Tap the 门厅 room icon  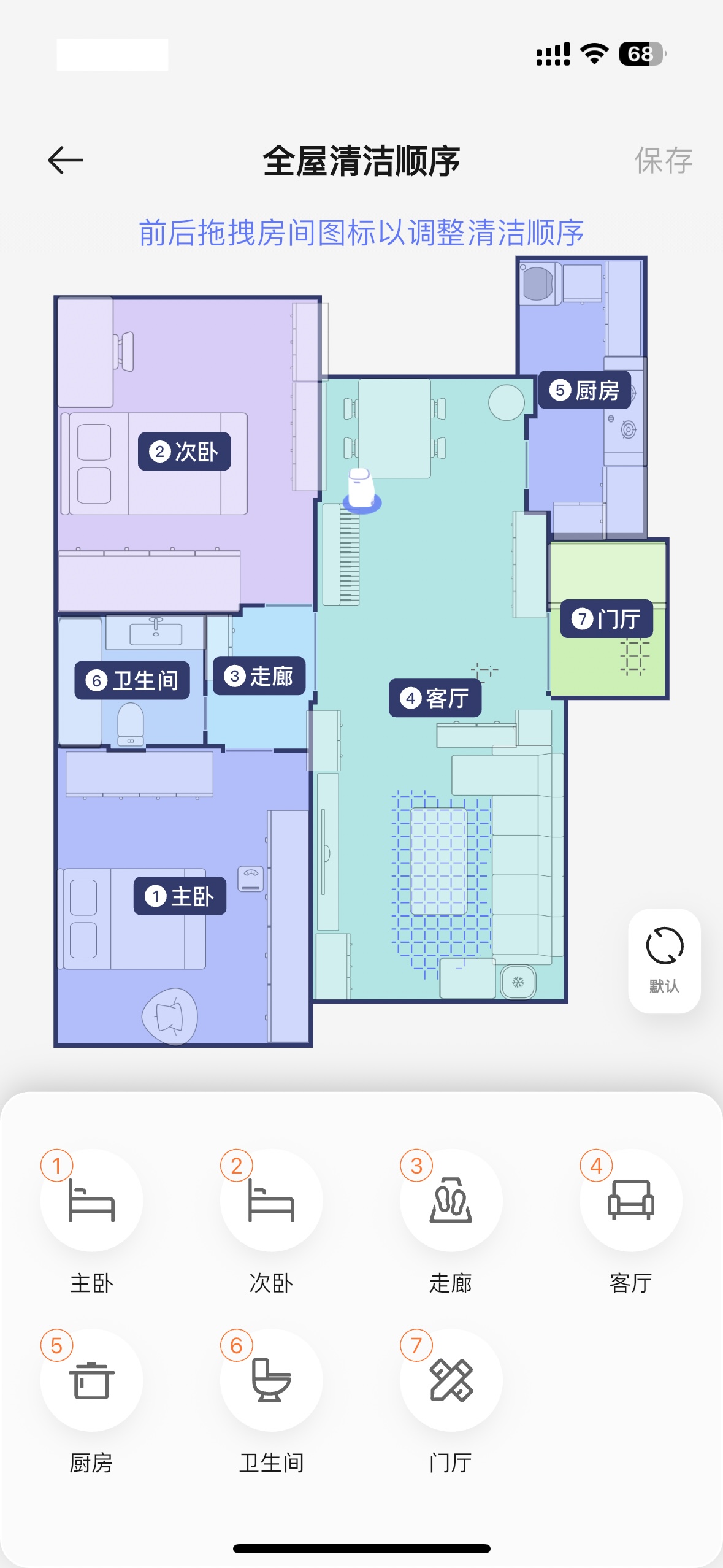451,1380
